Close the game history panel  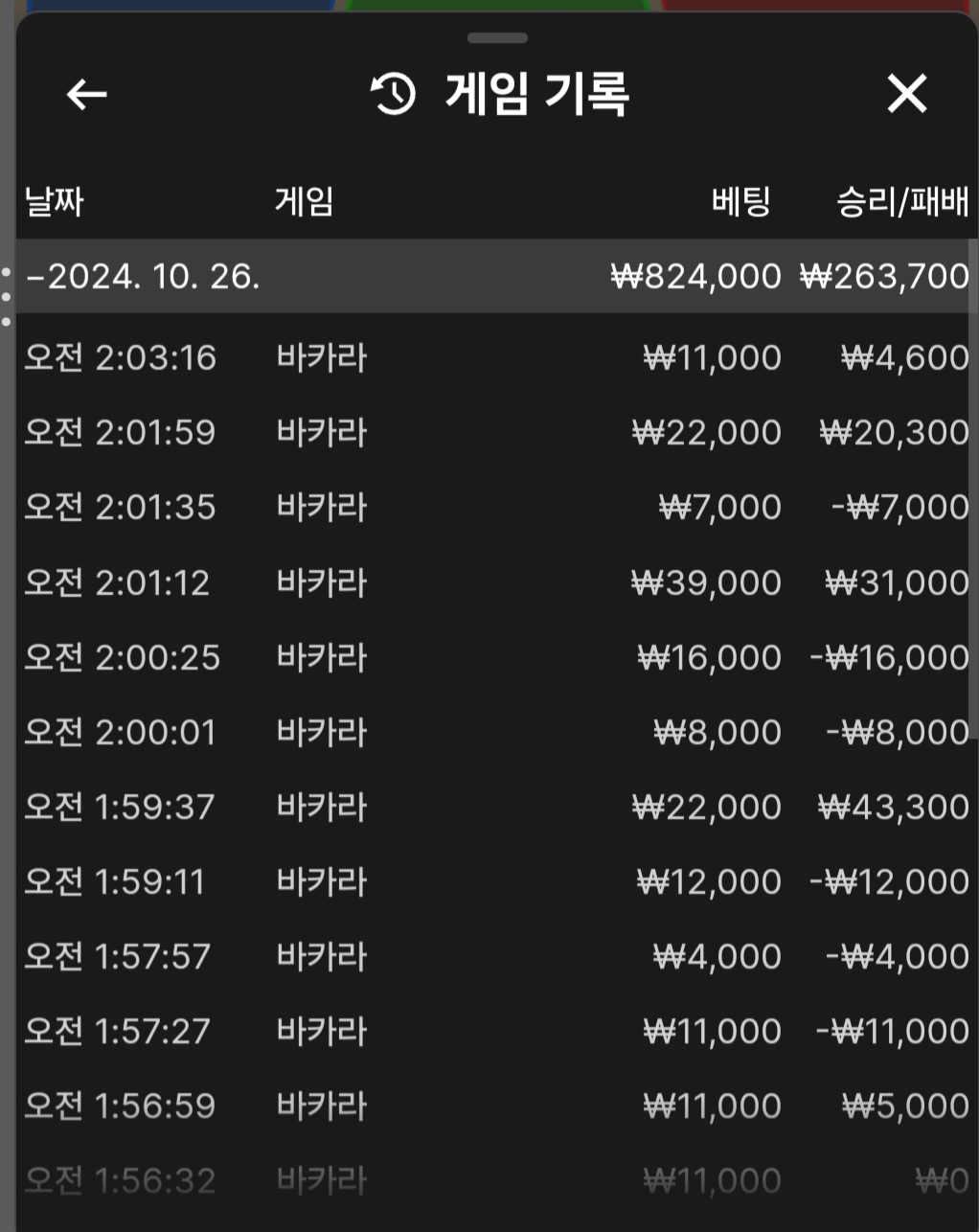(906, 94)
